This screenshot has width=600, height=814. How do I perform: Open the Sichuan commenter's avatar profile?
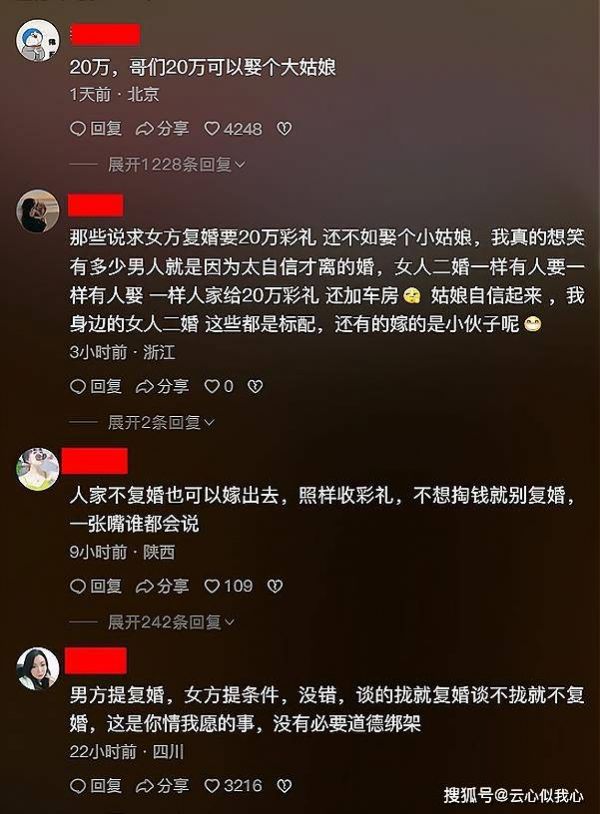click(38, 669)
